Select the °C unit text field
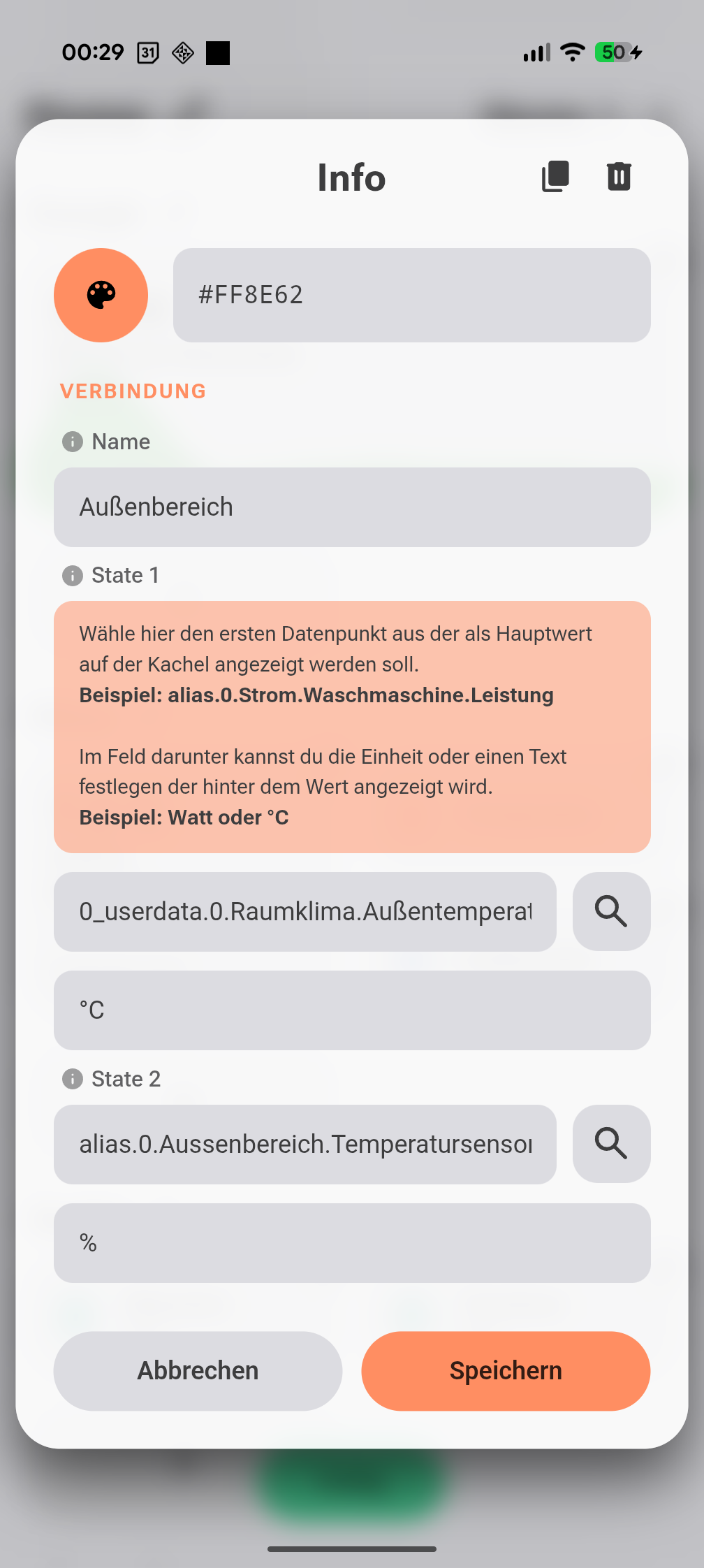Screen dimensions: 704x1568 pos(351,1010)
